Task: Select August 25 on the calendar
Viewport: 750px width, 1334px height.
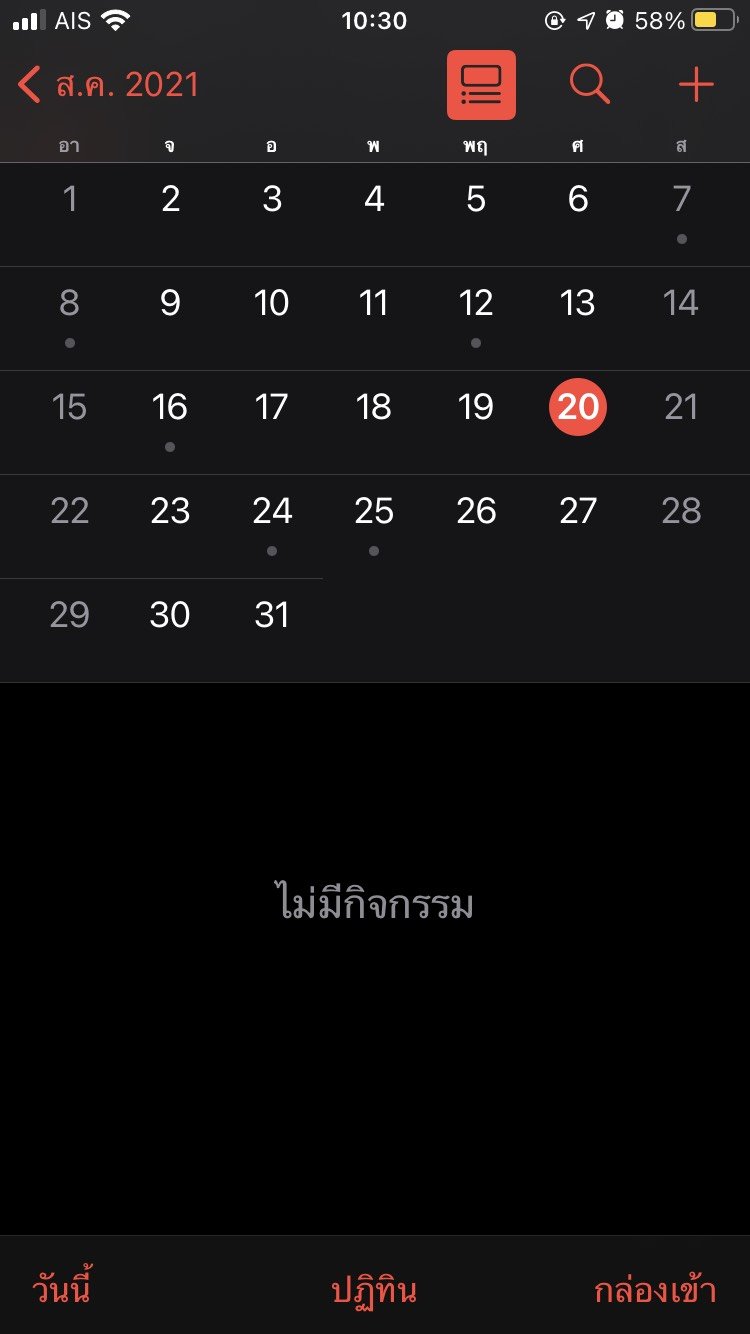Action: [374, 512]
